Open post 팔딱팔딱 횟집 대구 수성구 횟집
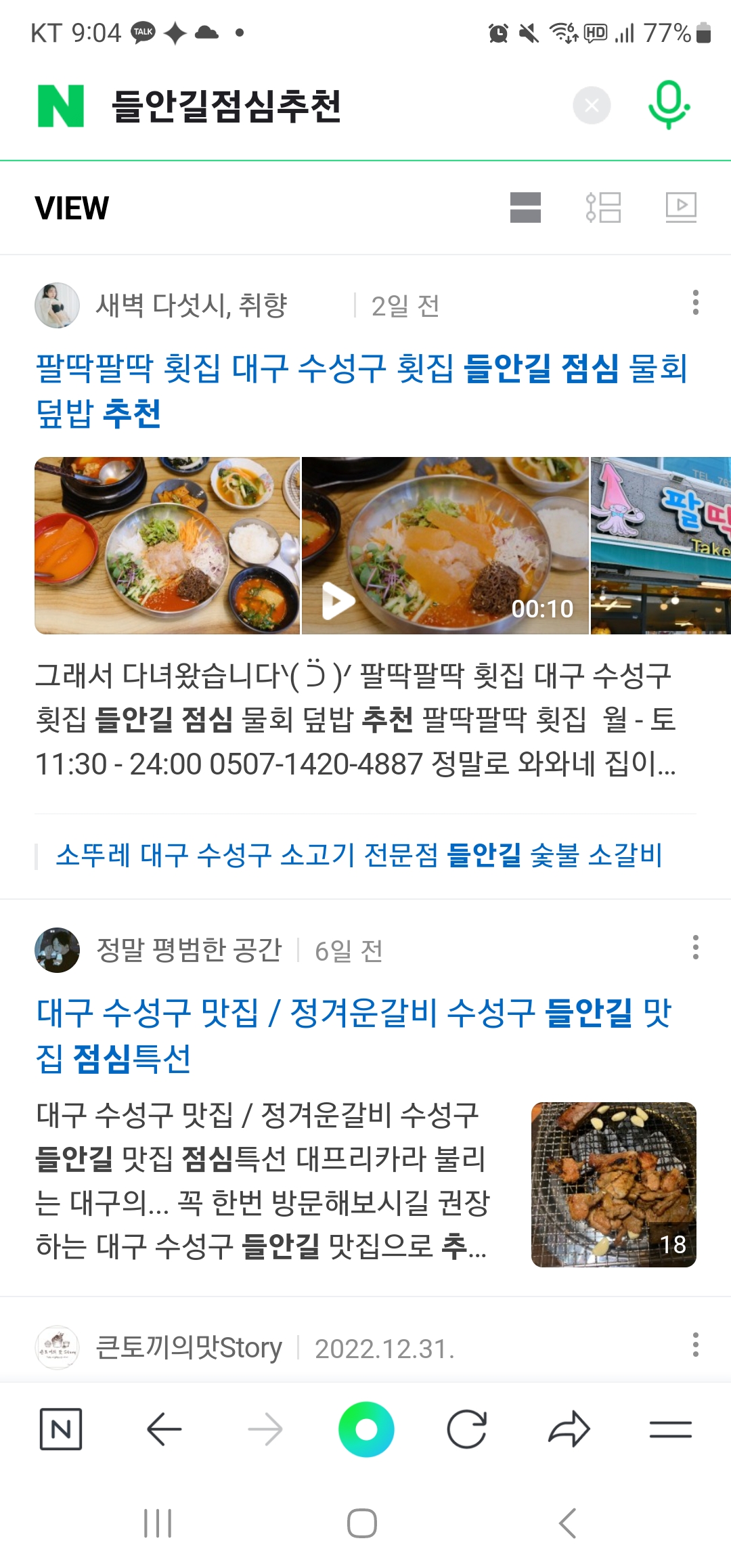The image size is (731, 1568). click(x=361, y=390)
